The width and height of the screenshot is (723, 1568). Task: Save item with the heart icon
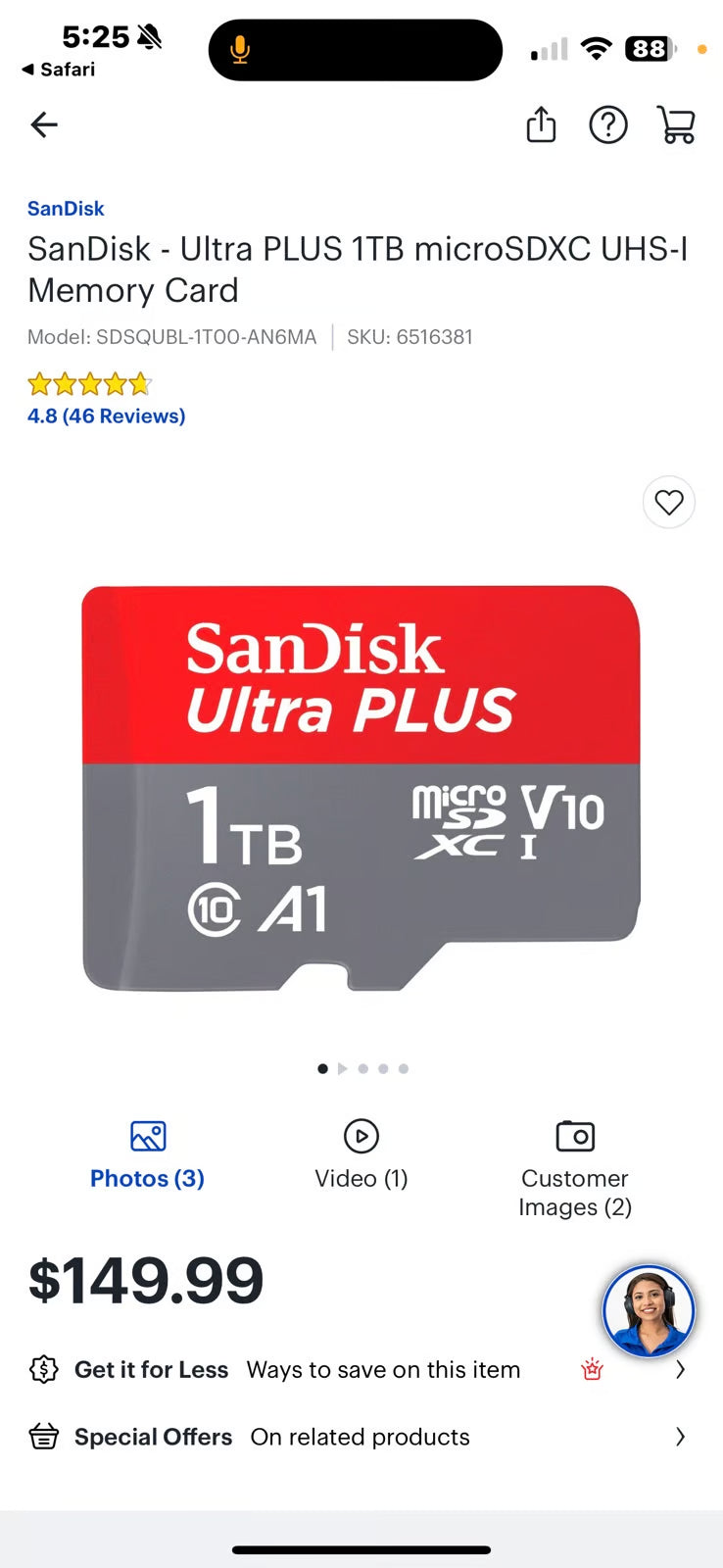669,502
